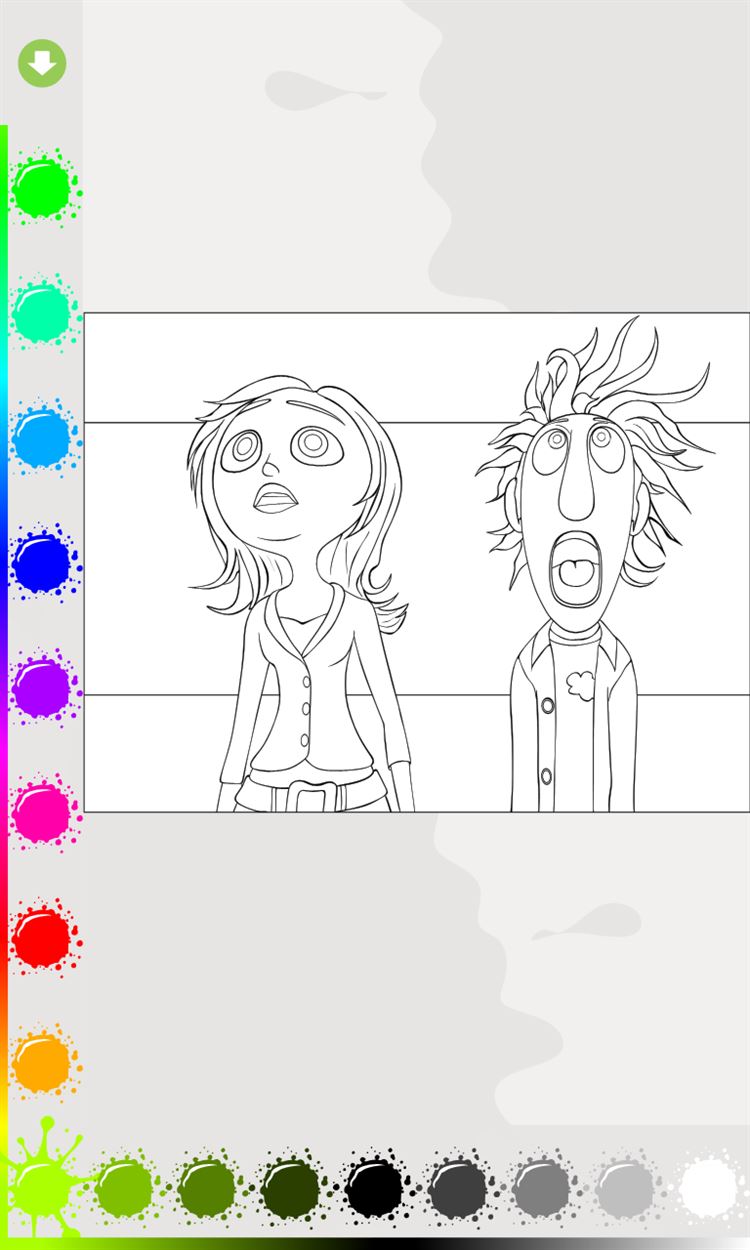Viewport: 750px width, 1250px height.
Task: Select the red paint color
Action: 42,936
